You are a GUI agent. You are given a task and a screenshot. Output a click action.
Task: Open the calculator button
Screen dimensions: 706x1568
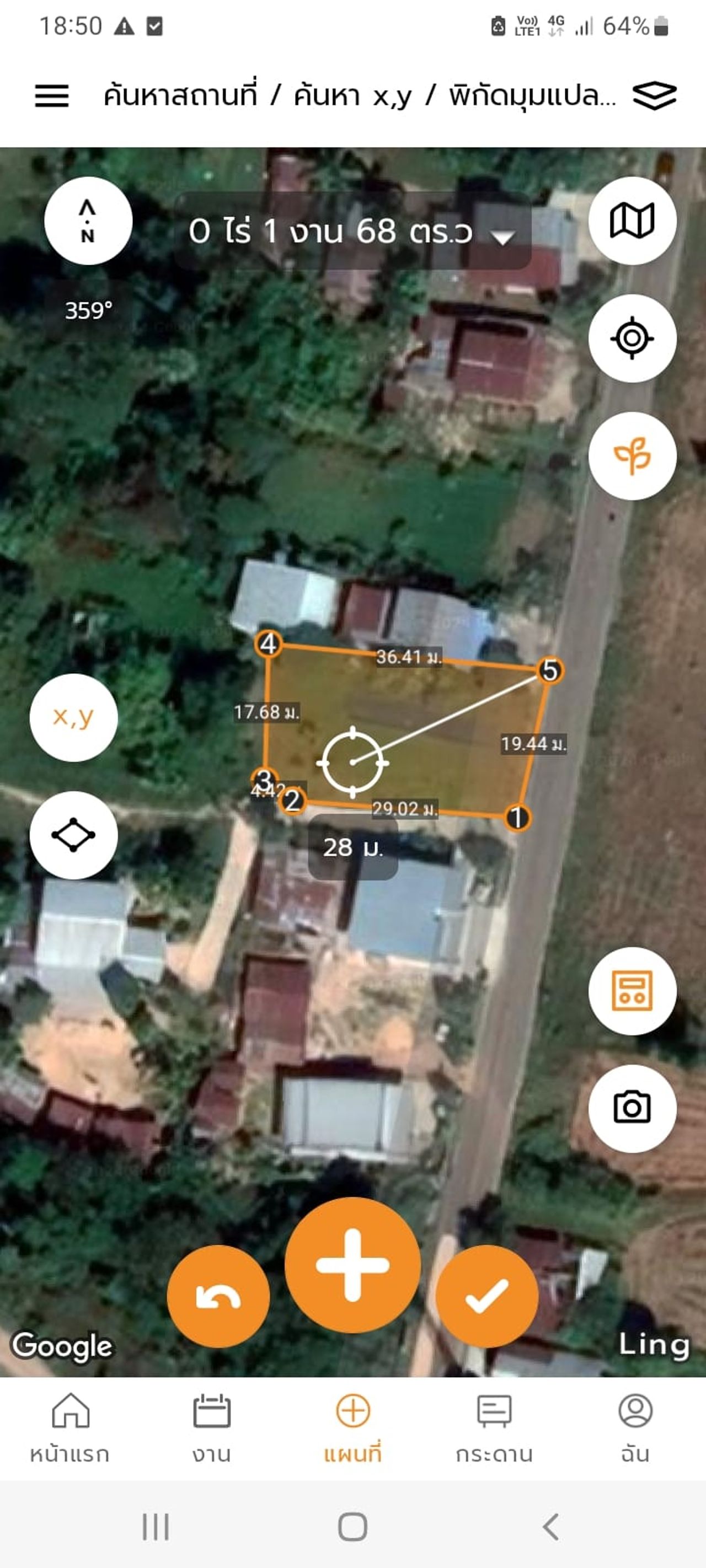tap(632, 990)
